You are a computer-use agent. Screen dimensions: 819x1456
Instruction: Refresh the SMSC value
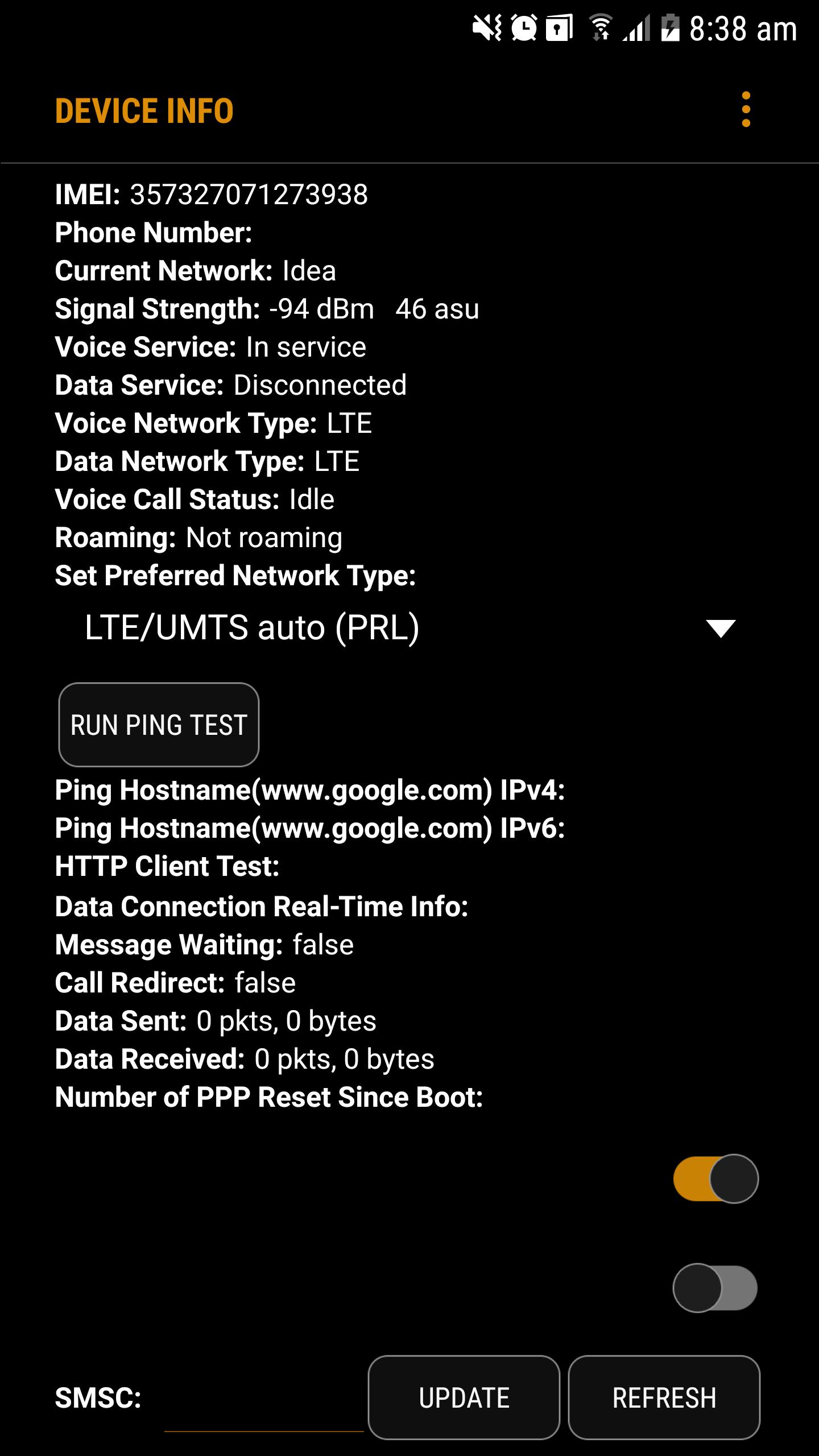click(664, 1398)
